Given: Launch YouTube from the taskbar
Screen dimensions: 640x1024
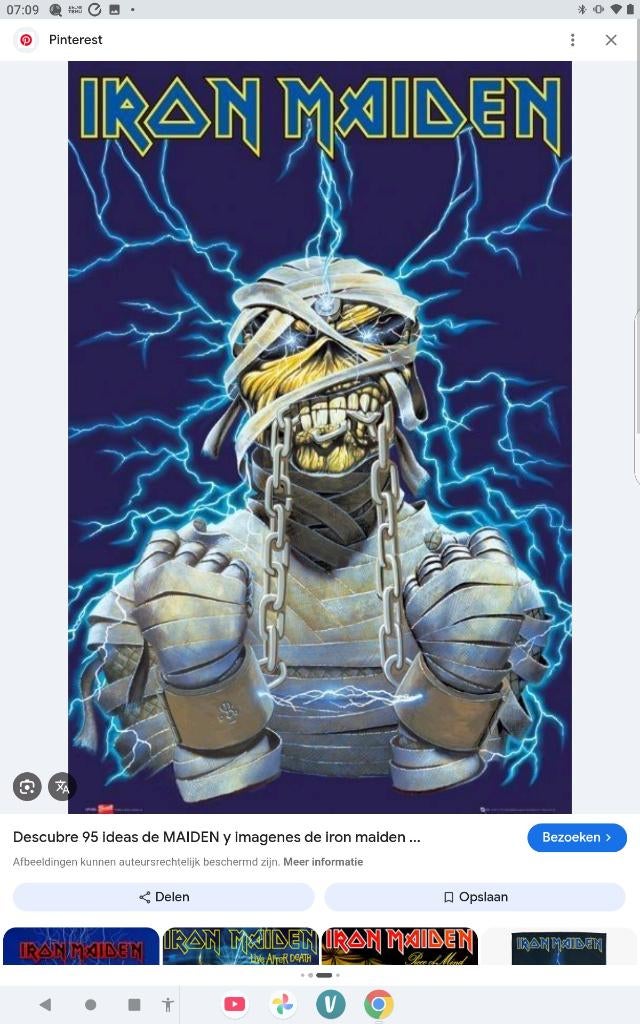Looking at the screenshot, I should 235,1004.
